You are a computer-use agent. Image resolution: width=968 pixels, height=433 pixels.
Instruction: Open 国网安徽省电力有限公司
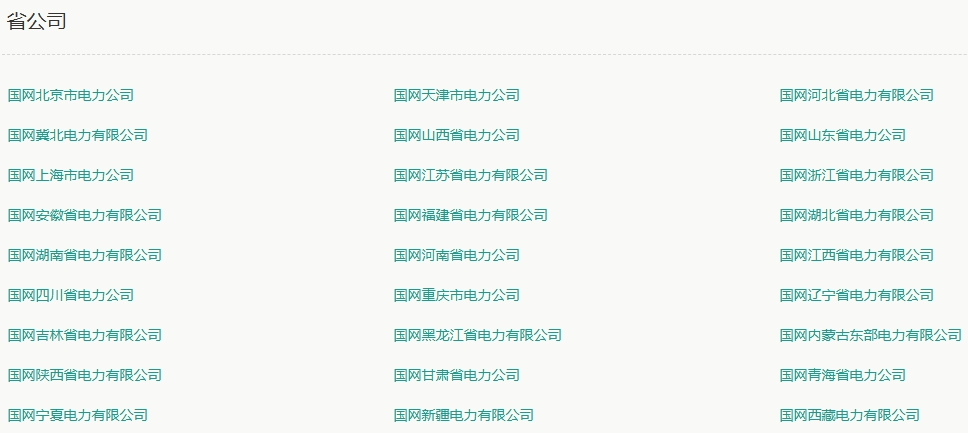[84, 215]
